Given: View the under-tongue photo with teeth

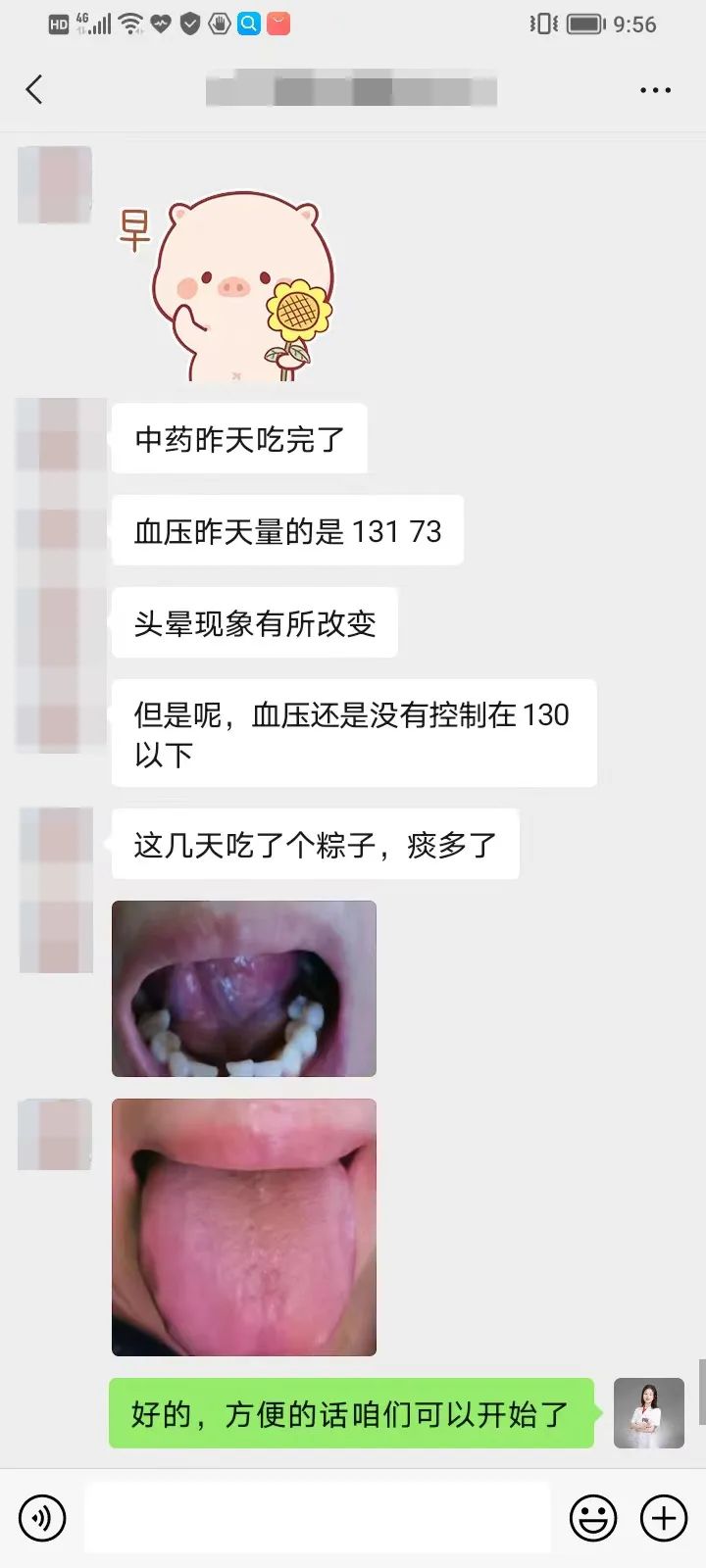Looking at the screenshot, I should (x=244, y=989).
